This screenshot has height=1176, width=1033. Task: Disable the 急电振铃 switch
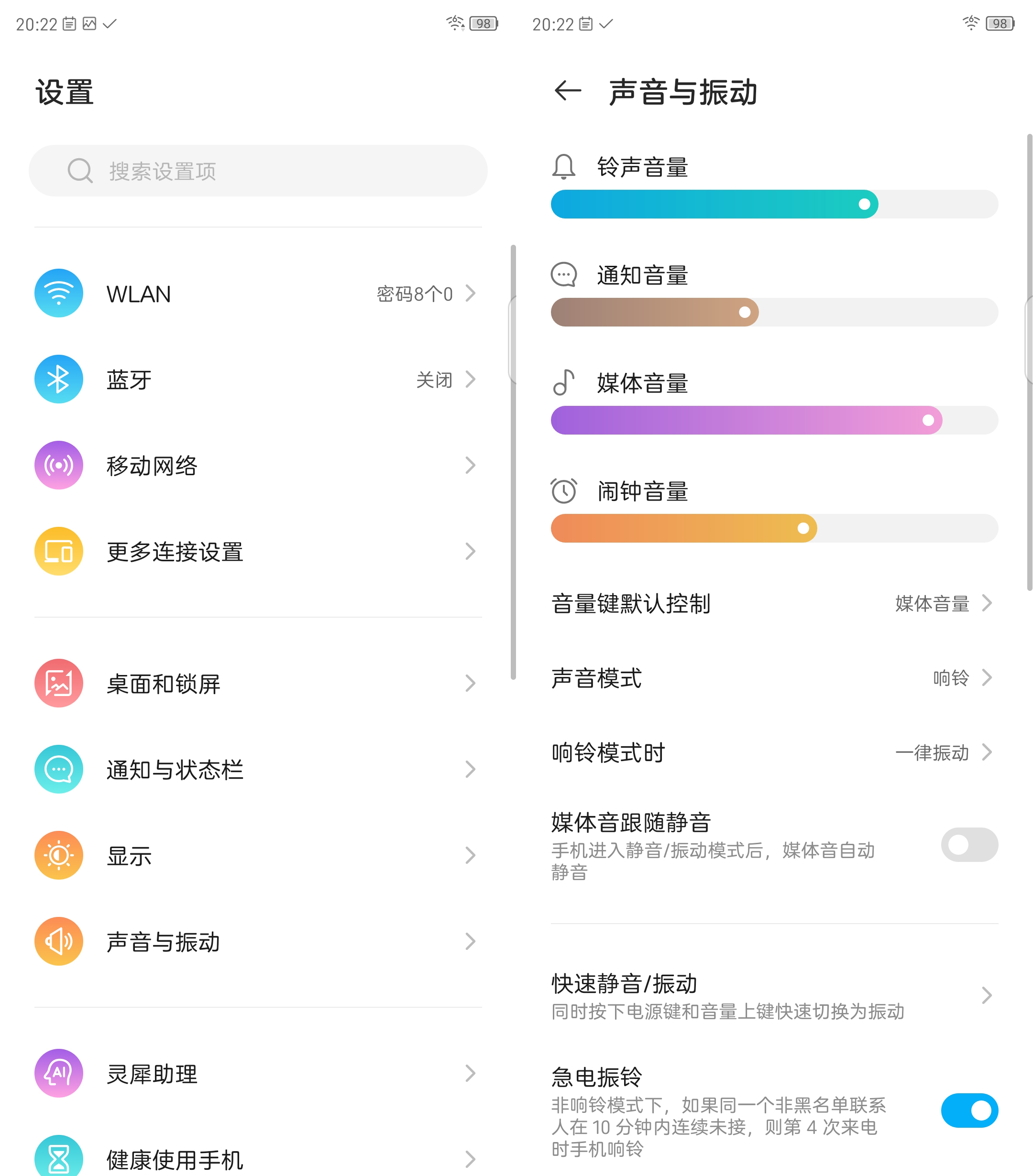[x=968, y=1111]
